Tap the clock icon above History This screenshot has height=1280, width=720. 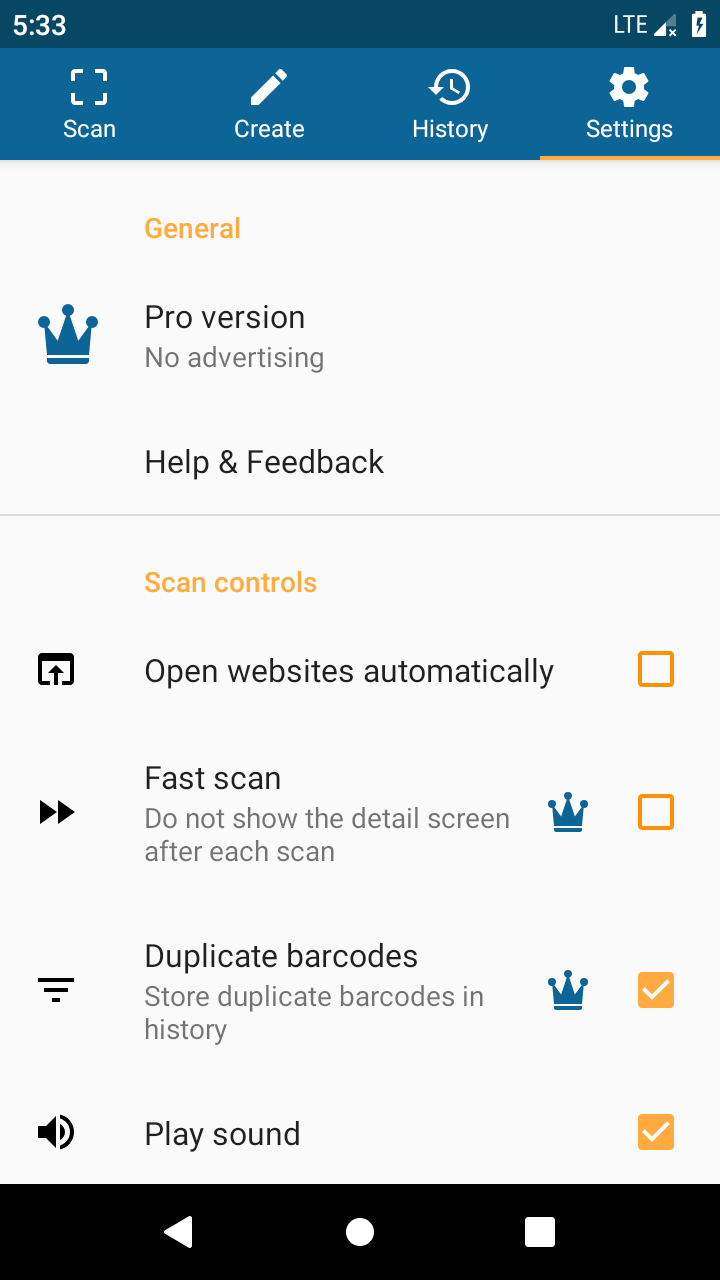point(450,86)
